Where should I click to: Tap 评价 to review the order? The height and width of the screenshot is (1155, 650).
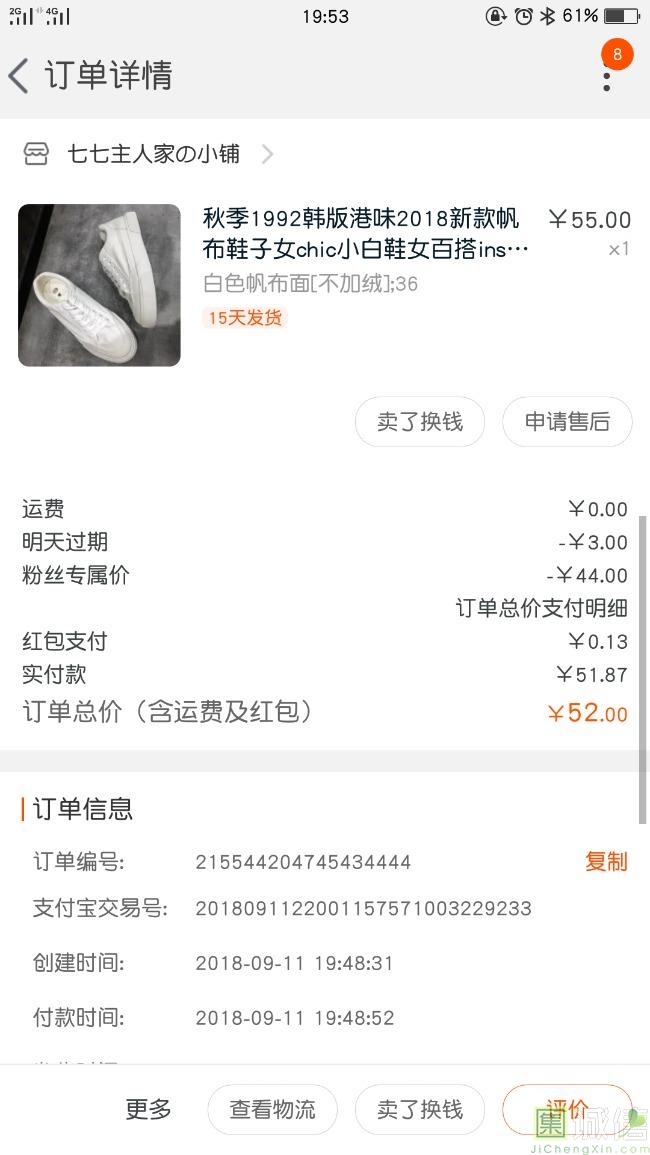(x=567, y=1109)
